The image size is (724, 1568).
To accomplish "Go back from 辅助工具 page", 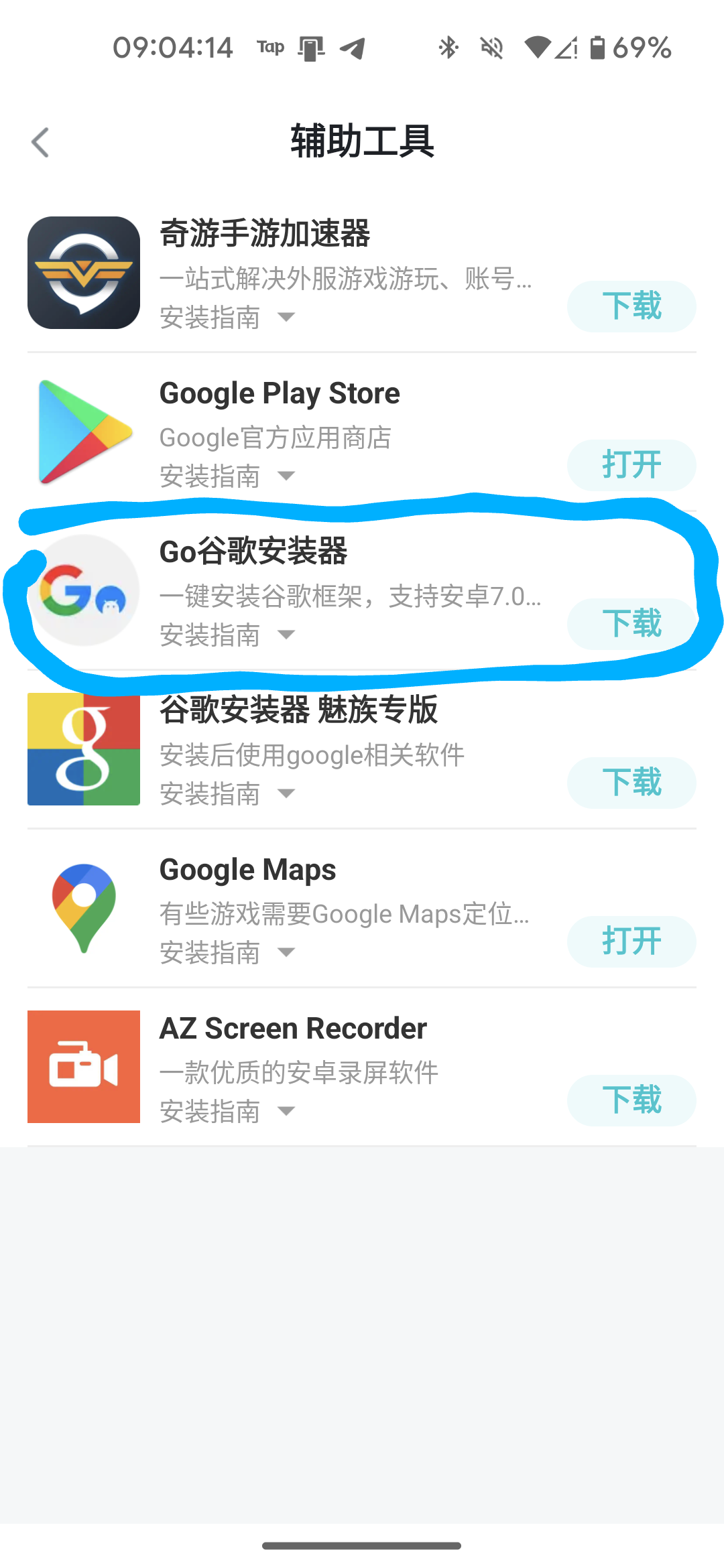I will pos(40,143).
